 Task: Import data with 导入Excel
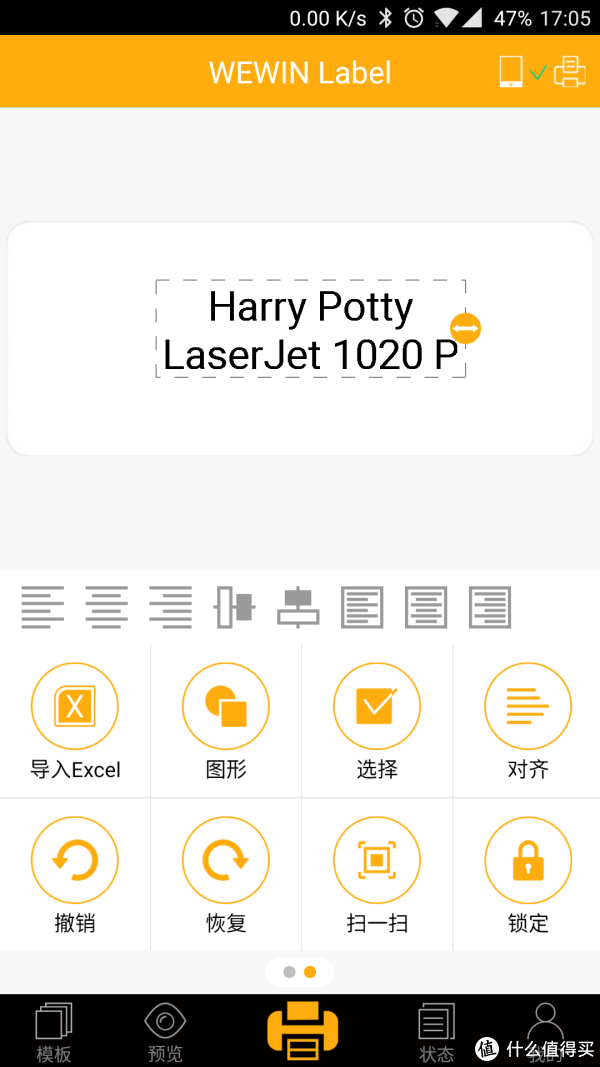[75, 721]
